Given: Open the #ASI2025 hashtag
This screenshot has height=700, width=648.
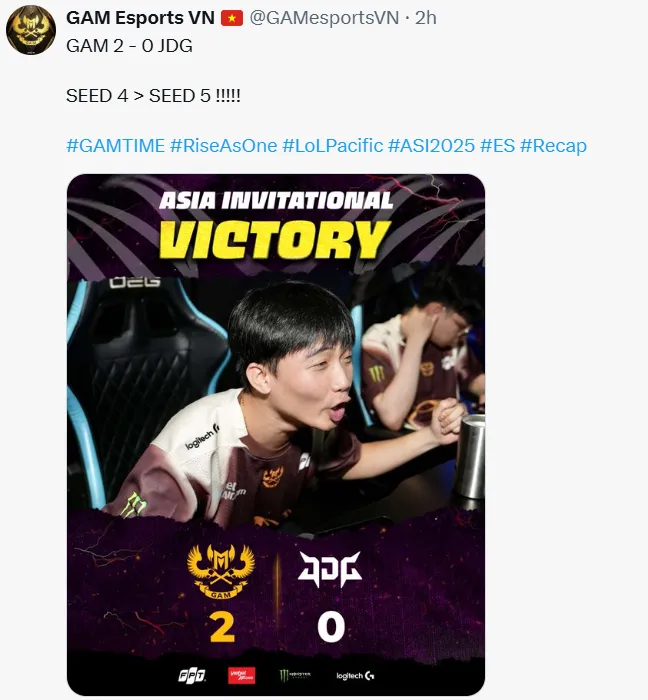Looking at the screenshot, I should tap(431, 145).
